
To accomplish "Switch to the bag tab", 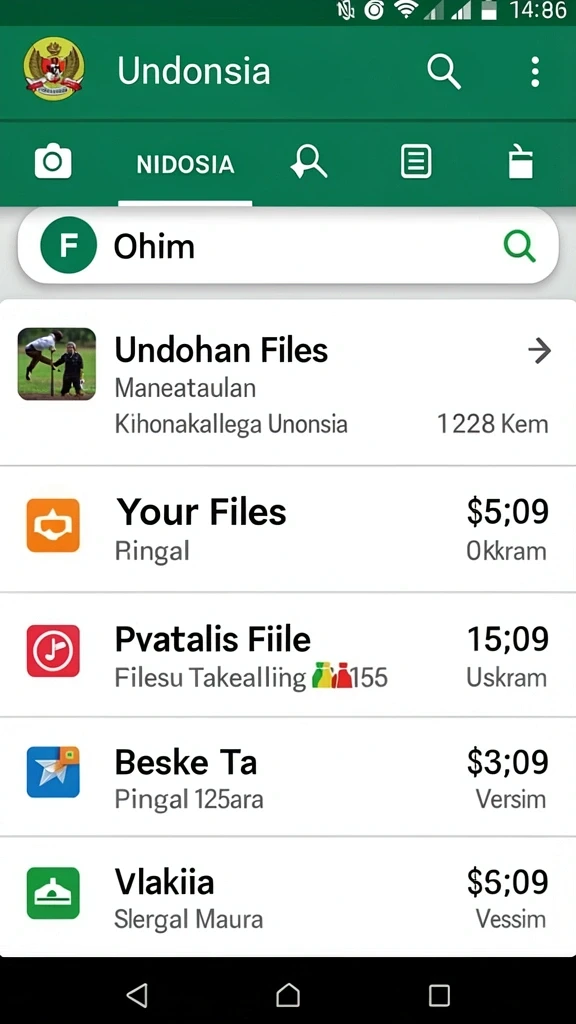I will tap(520, 162).
